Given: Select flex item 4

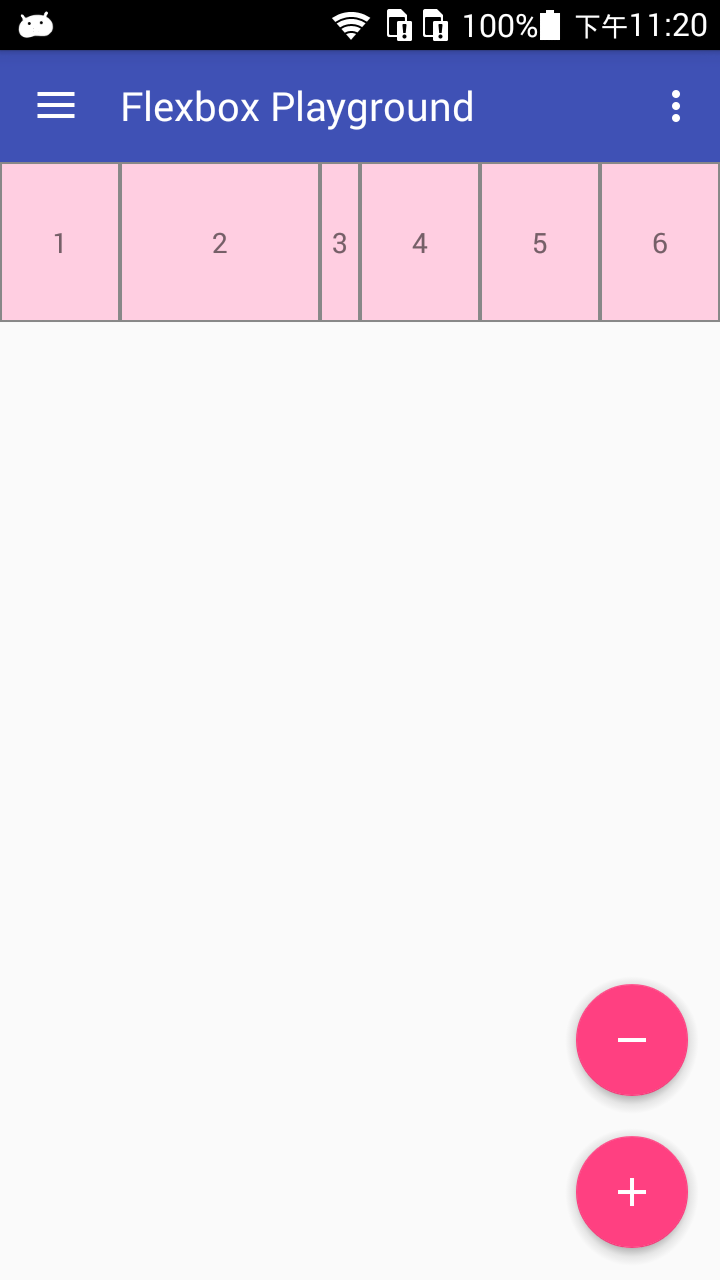Looking at the screenshot, I should 419,241.
